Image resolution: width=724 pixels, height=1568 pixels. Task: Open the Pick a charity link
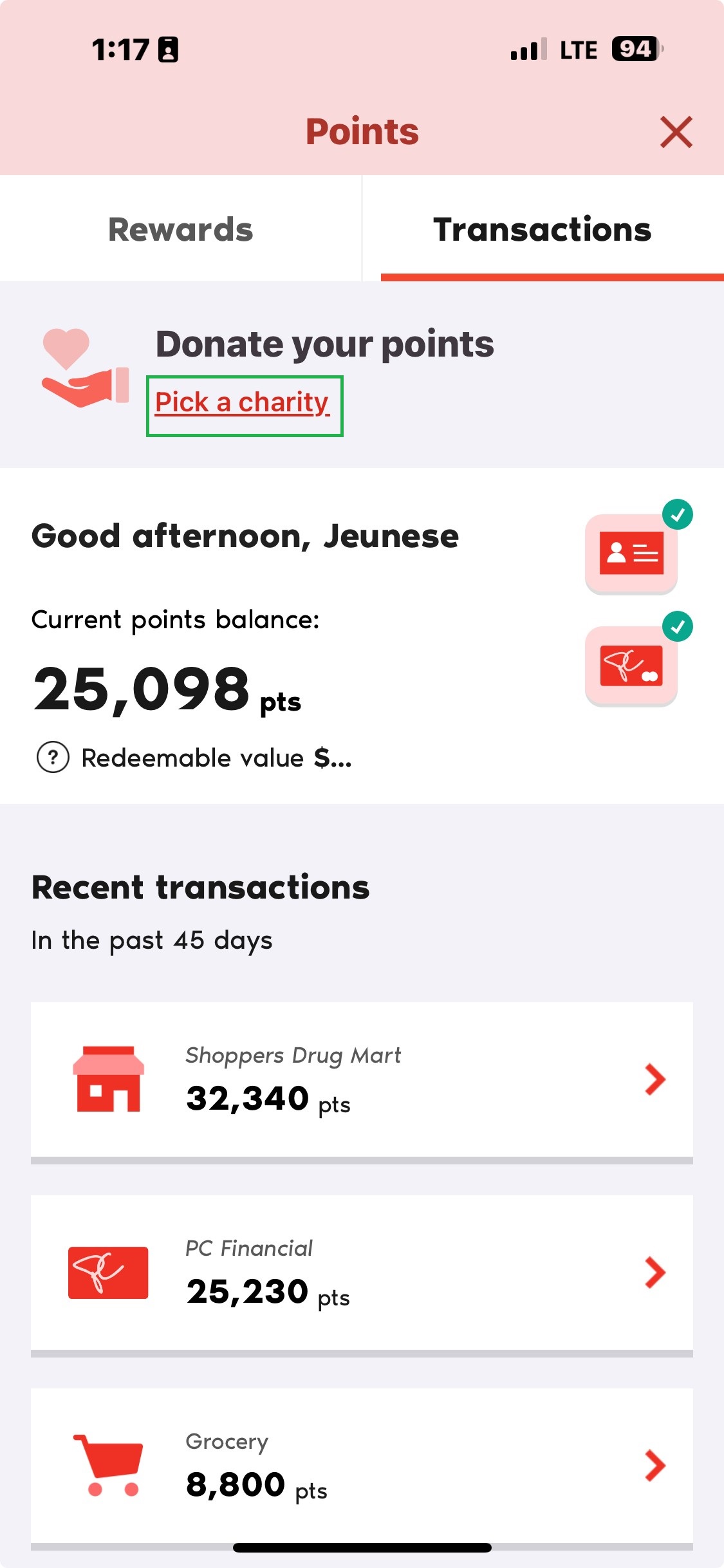pos(243,404)
